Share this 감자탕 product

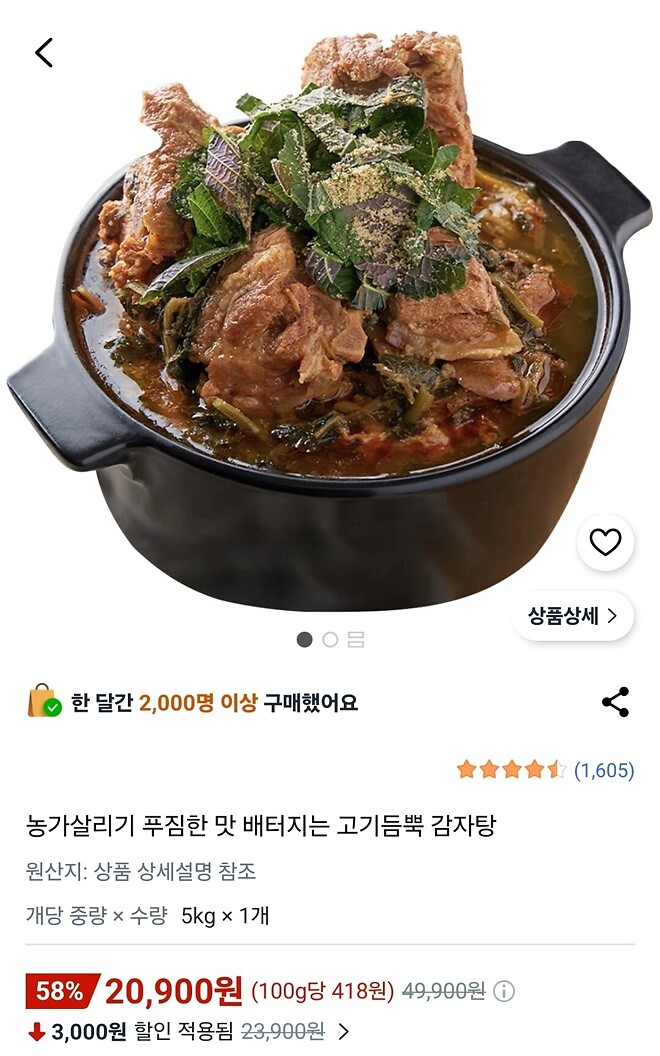click(x=615, y=702)
